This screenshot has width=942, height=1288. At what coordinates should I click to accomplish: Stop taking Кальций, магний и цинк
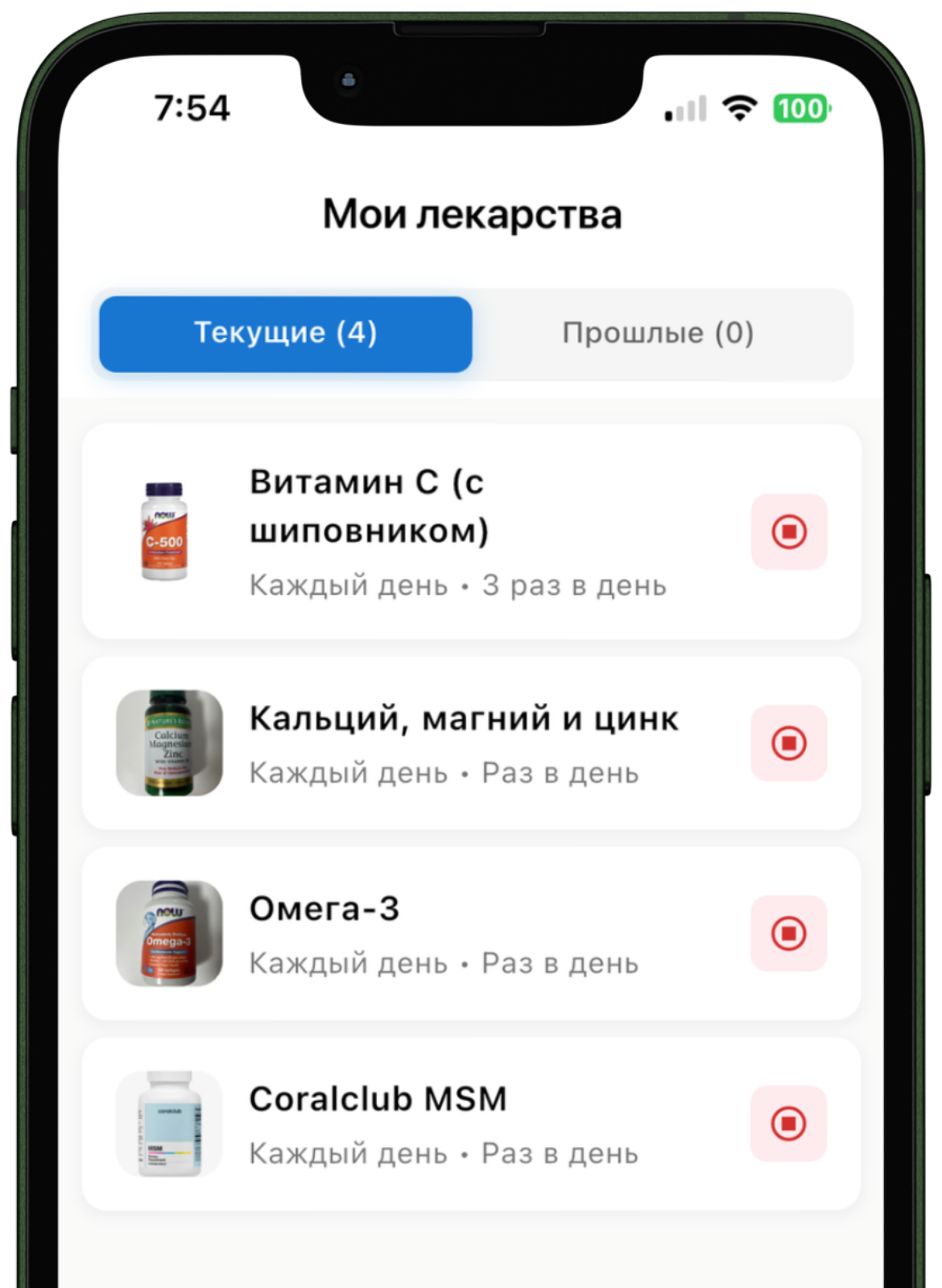pos(788,743)
